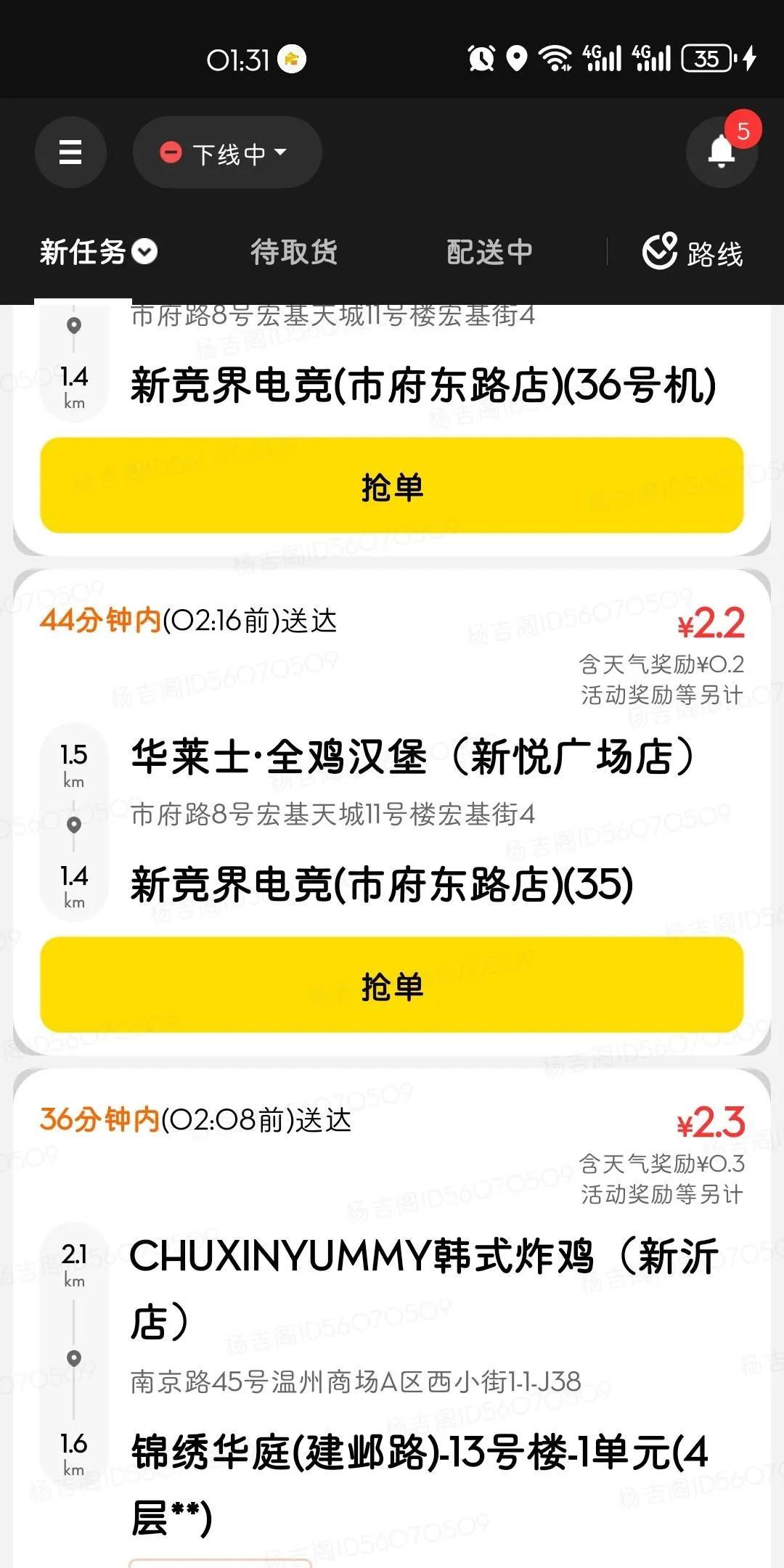Expand the 新任务 tab filter arrow
Screen dimensions: 784x1568
[145, 252]
